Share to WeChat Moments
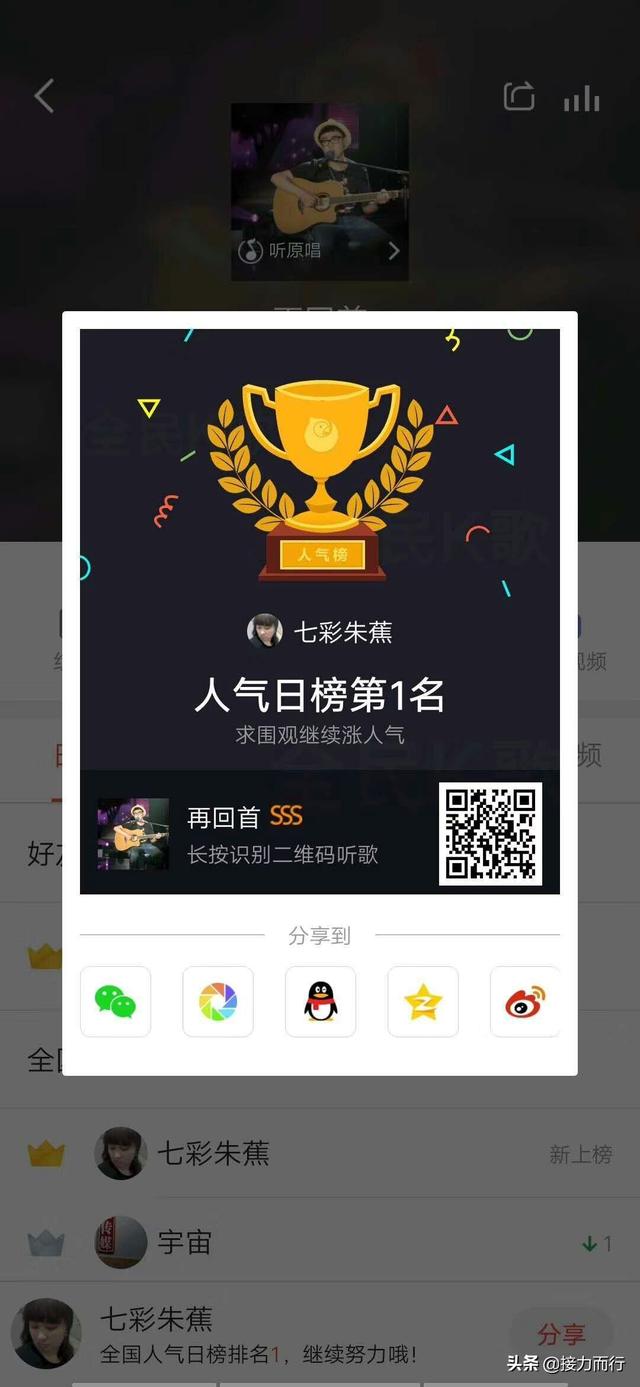This screenshot has height=1387, width=640. click(218, 1001)
